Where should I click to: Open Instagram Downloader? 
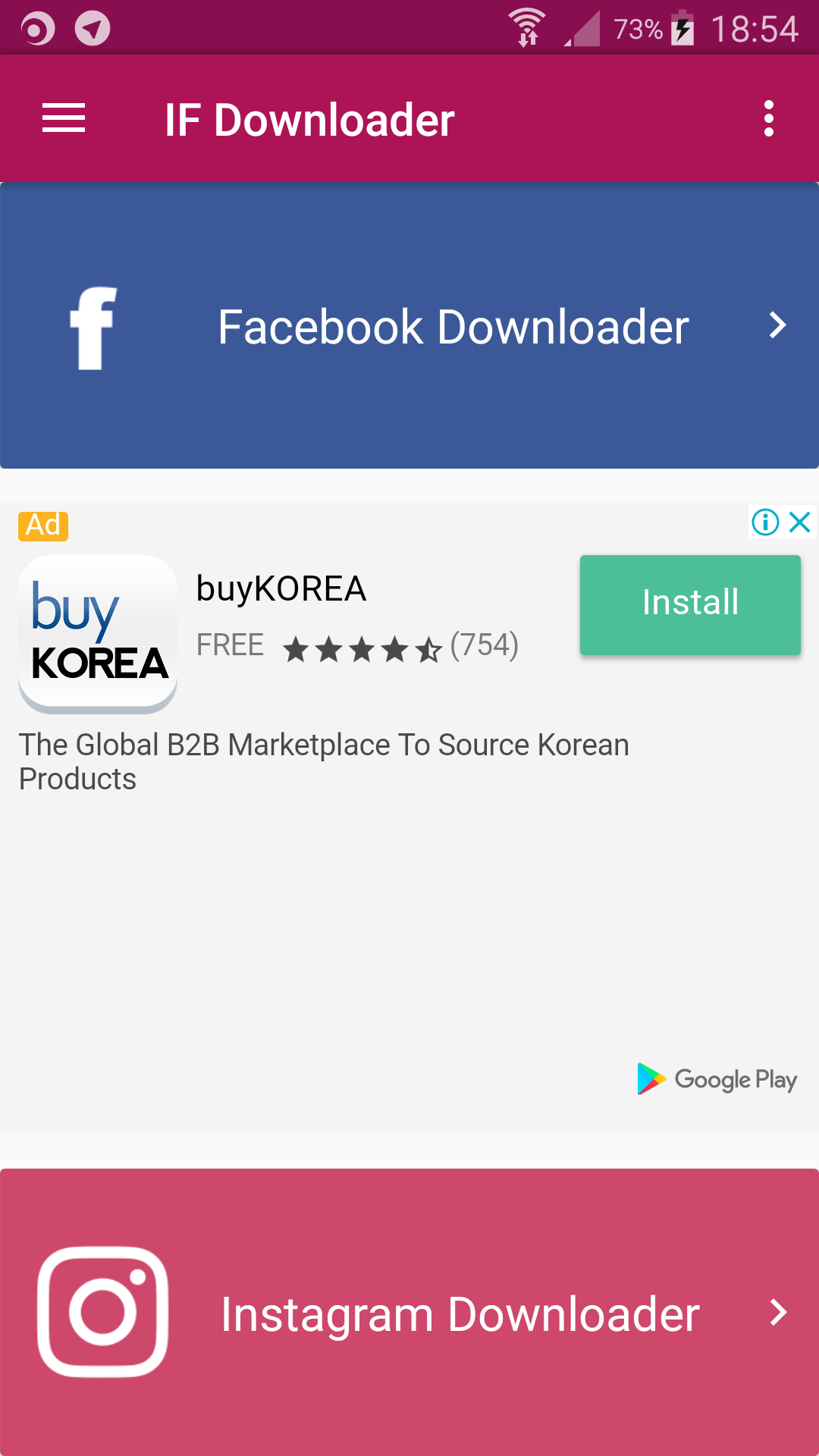(x=409, y=1312)
